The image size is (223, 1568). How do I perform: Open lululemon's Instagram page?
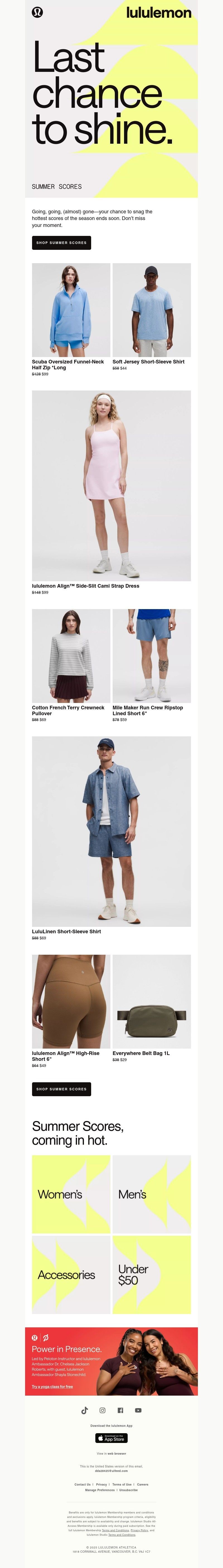tap(102, 1410)
